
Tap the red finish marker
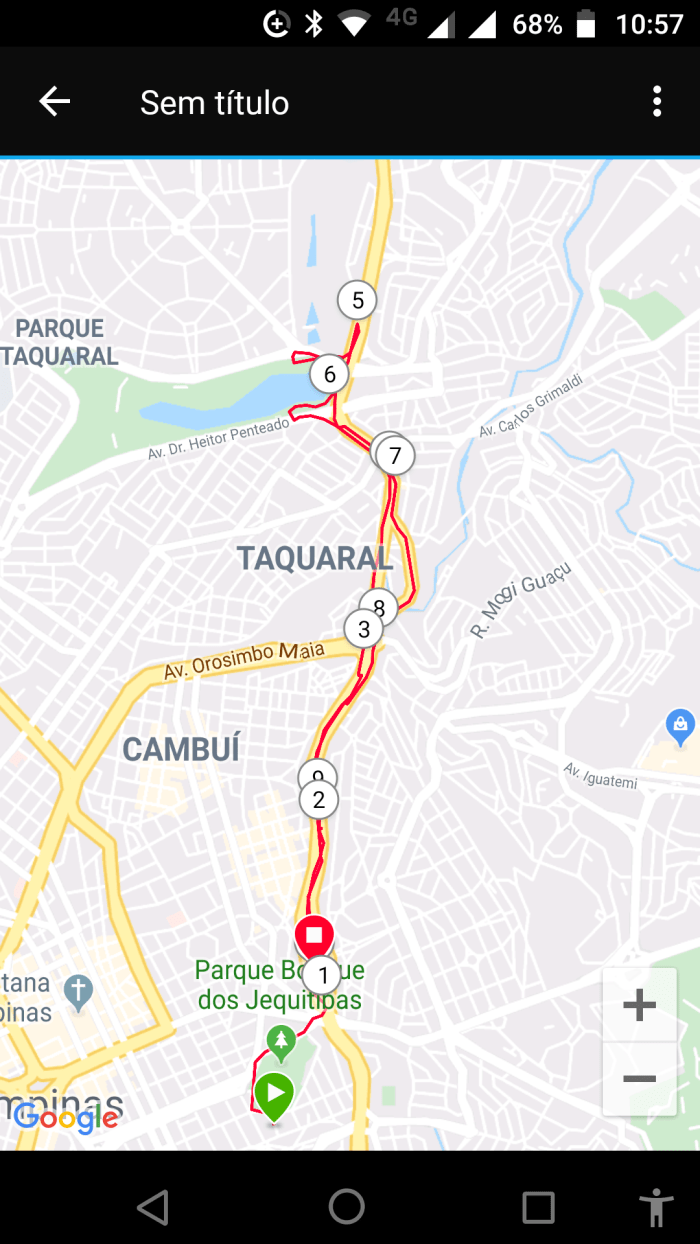click(314, 935)
